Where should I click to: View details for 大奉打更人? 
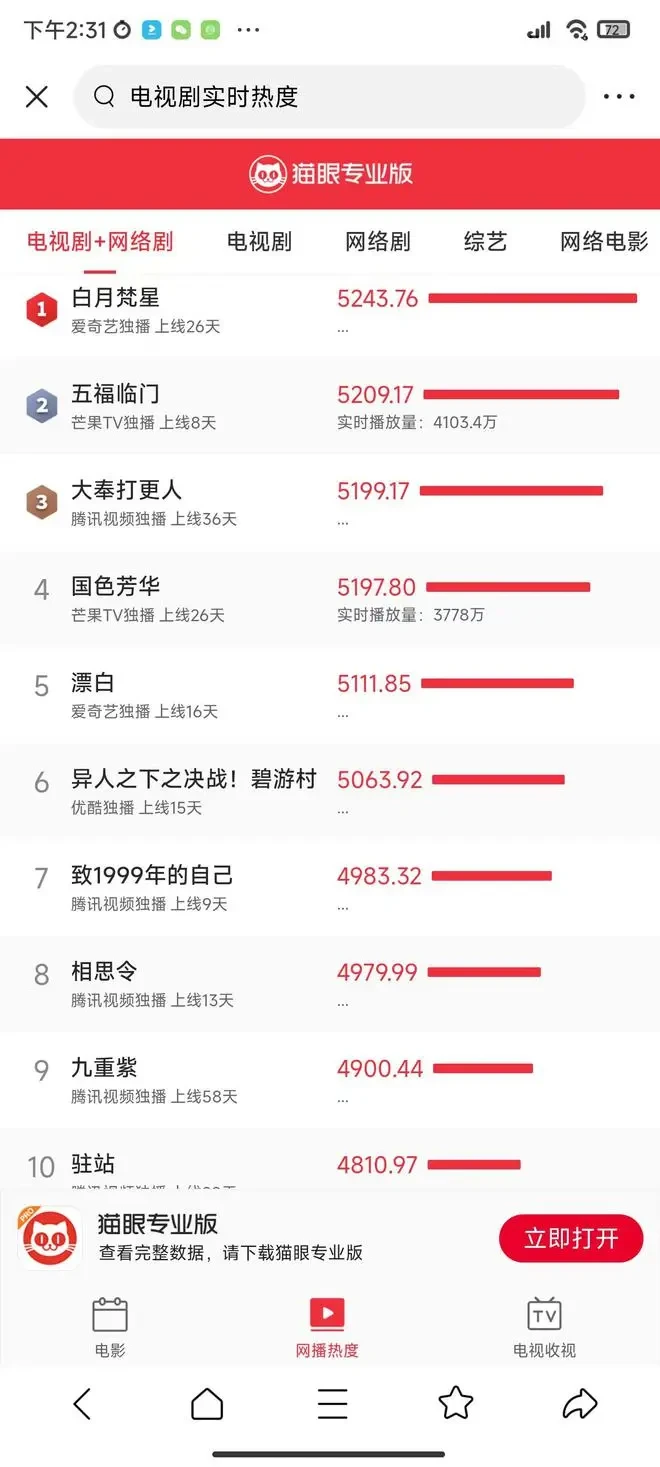coord(330,502)
